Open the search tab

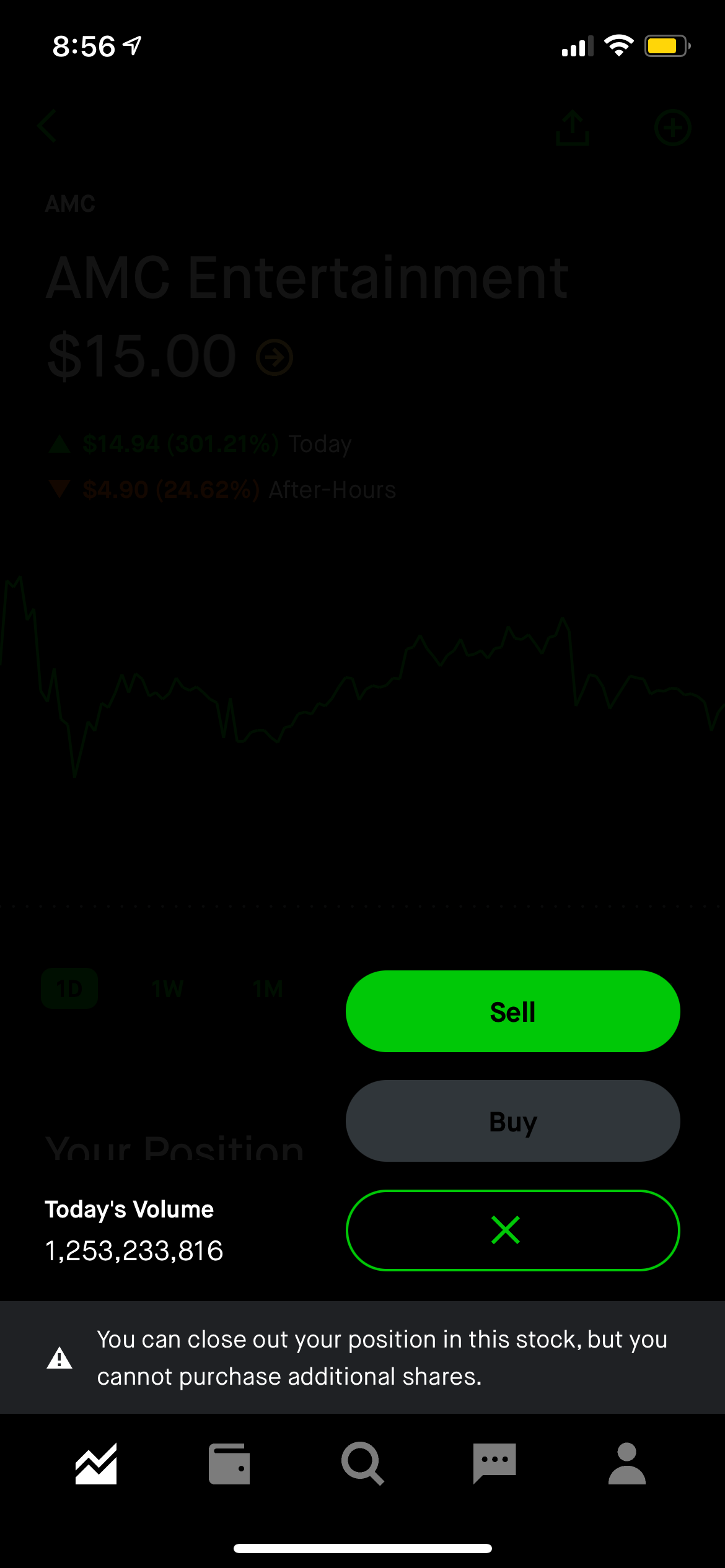tap(362, 1464)
